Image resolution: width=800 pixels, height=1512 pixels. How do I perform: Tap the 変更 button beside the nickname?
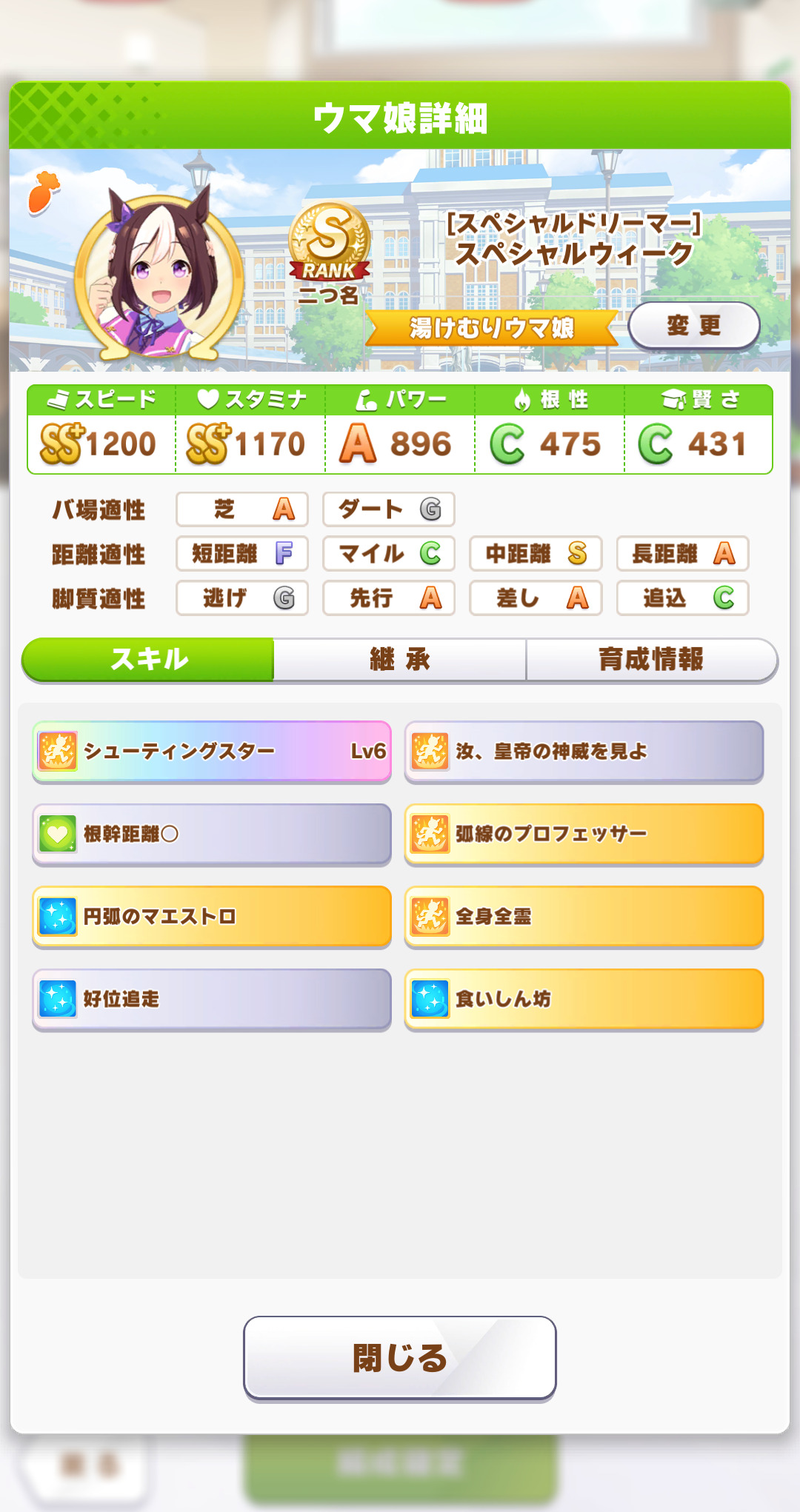[693, 326]
